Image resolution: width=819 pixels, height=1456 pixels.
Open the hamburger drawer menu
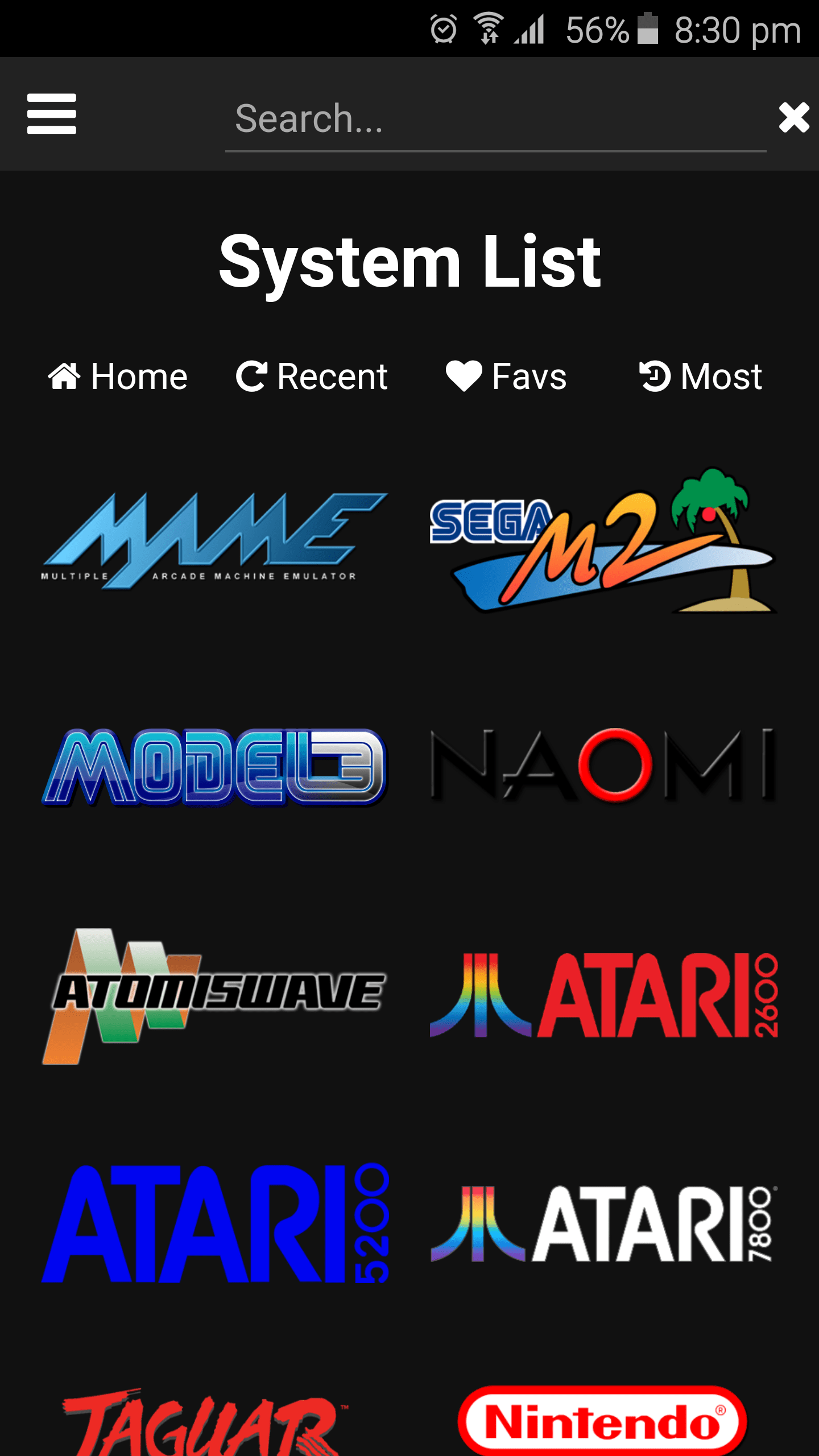click(51, 114)
